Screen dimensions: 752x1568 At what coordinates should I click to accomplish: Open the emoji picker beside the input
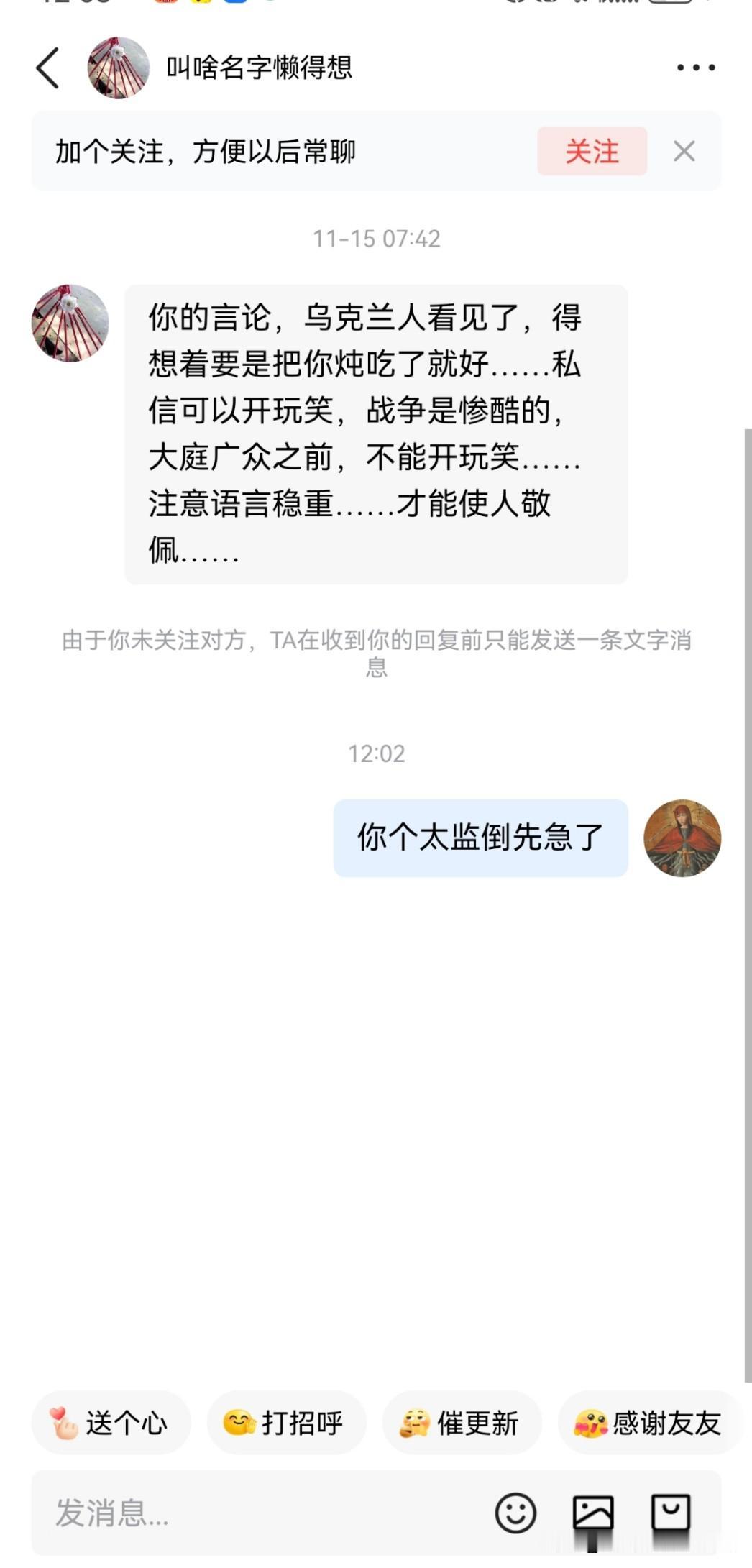coord(516,1514)
